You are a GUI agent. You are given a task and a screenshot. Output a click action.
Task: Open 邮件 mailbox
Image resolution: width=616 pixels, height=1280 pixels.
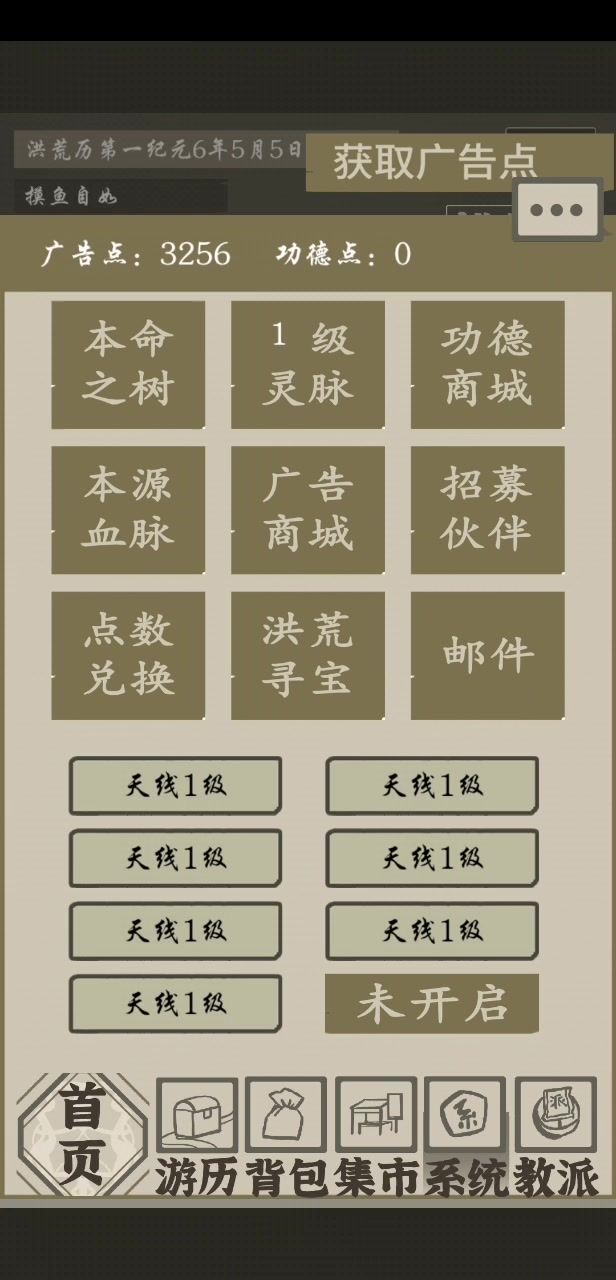tap(487, 655)
